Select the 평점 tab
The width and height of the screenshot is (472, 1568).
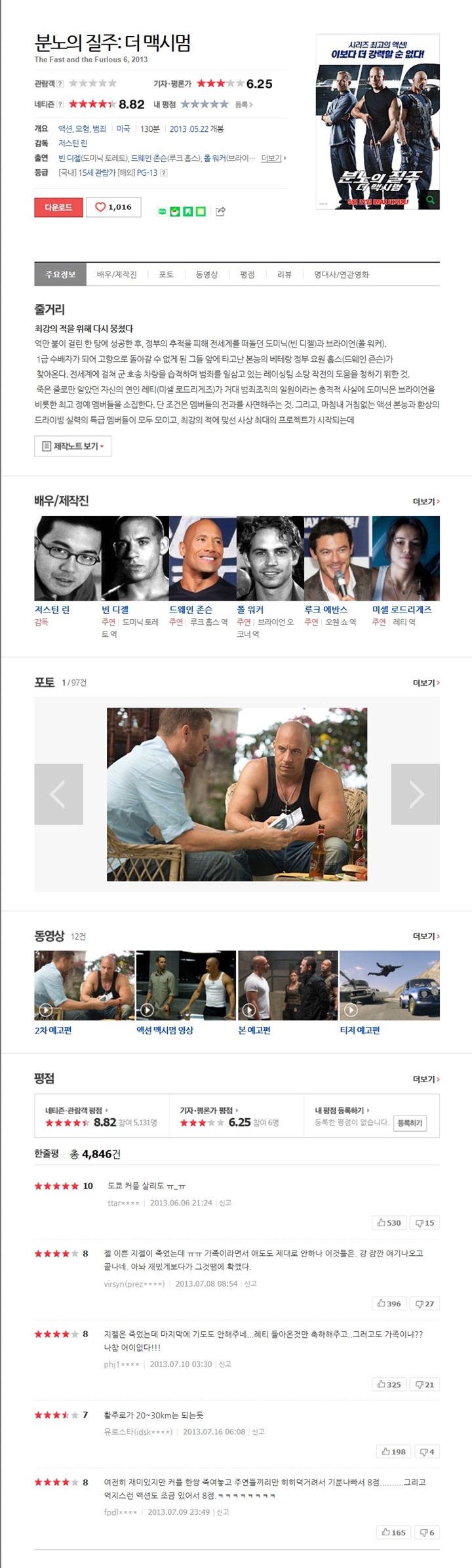click(x=247, y=274)
